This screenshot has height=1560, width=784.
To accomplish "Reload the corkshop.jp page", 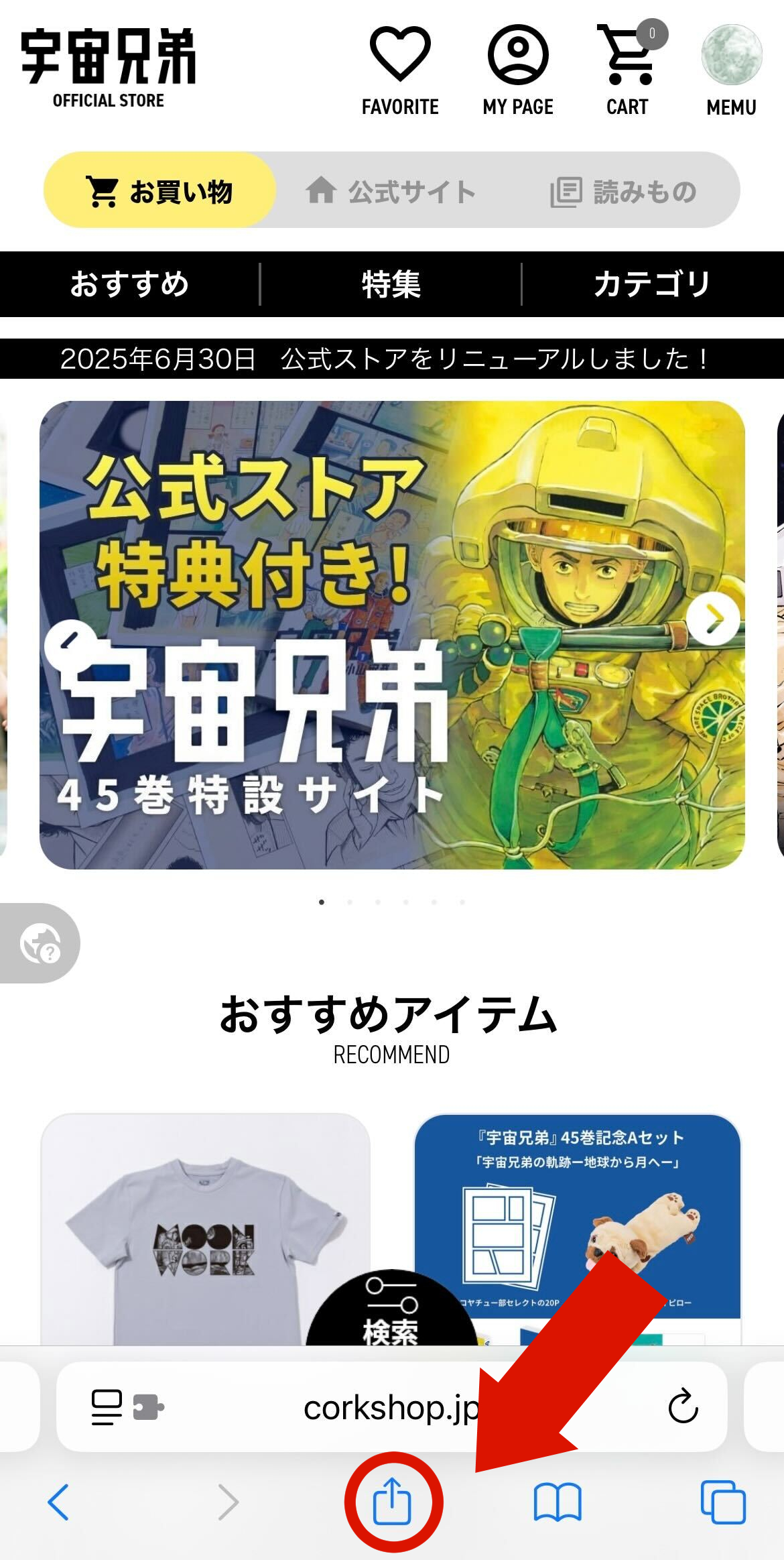I will [683, 1406].
